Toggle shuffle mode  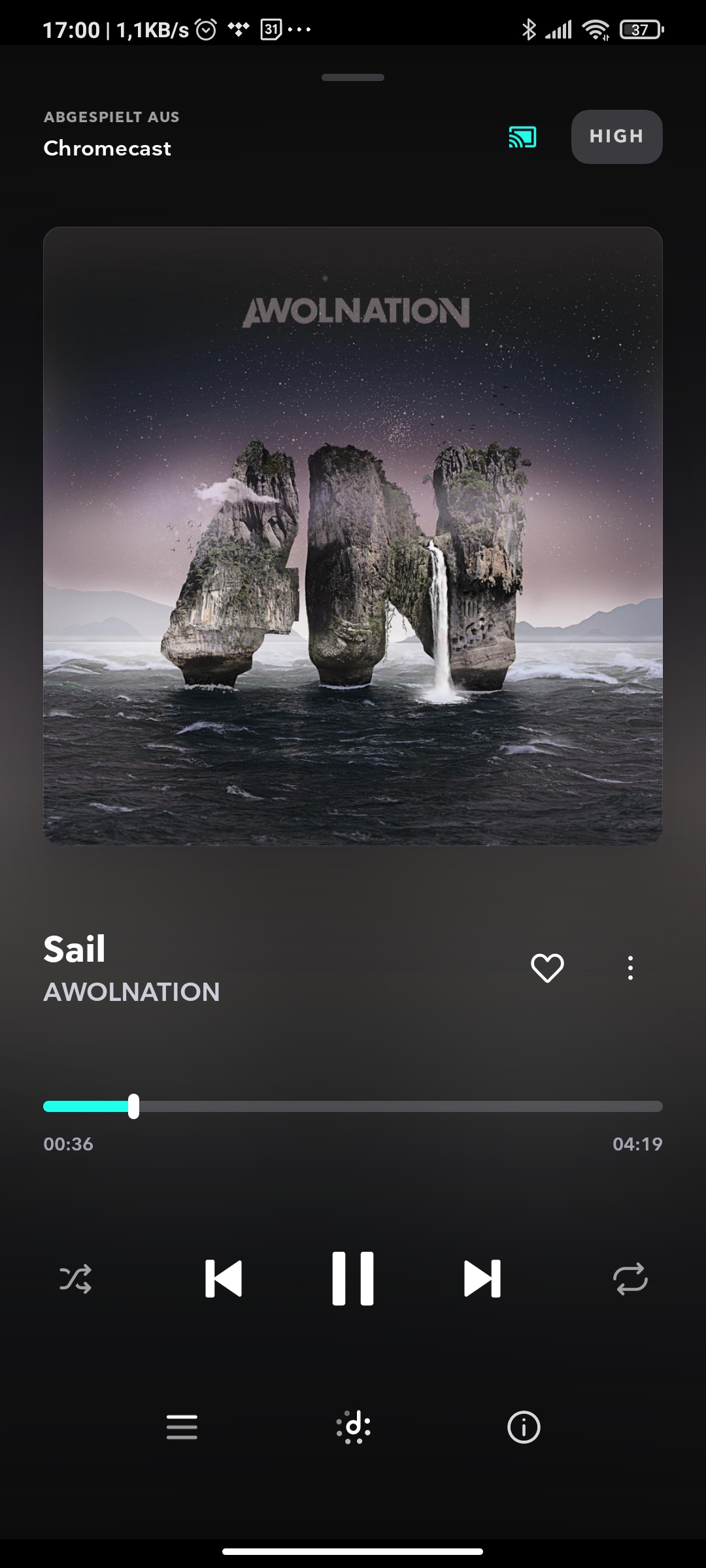76,1279
